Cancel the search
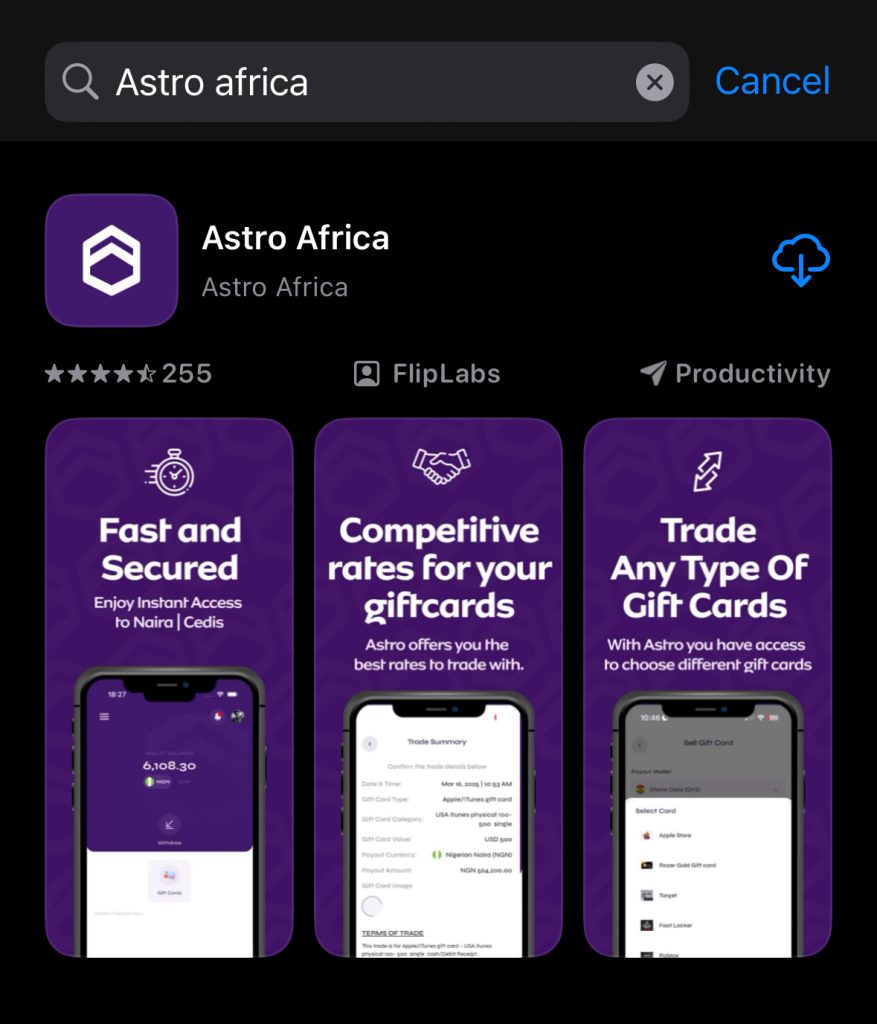 pyautogui.click(x=772, y=81)
